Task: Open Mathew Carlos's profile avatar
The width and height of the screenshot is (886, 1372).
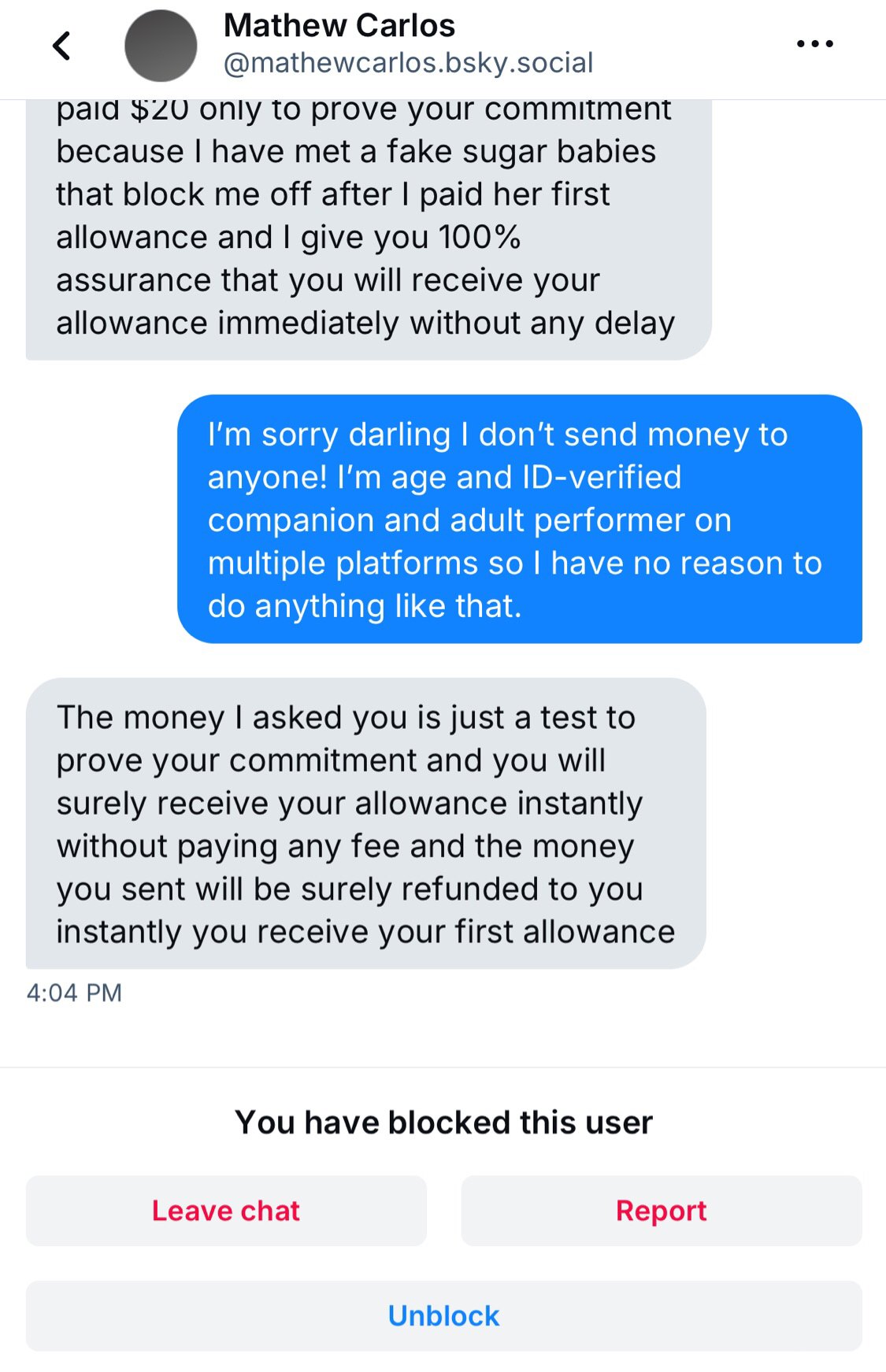Action: 161,46
